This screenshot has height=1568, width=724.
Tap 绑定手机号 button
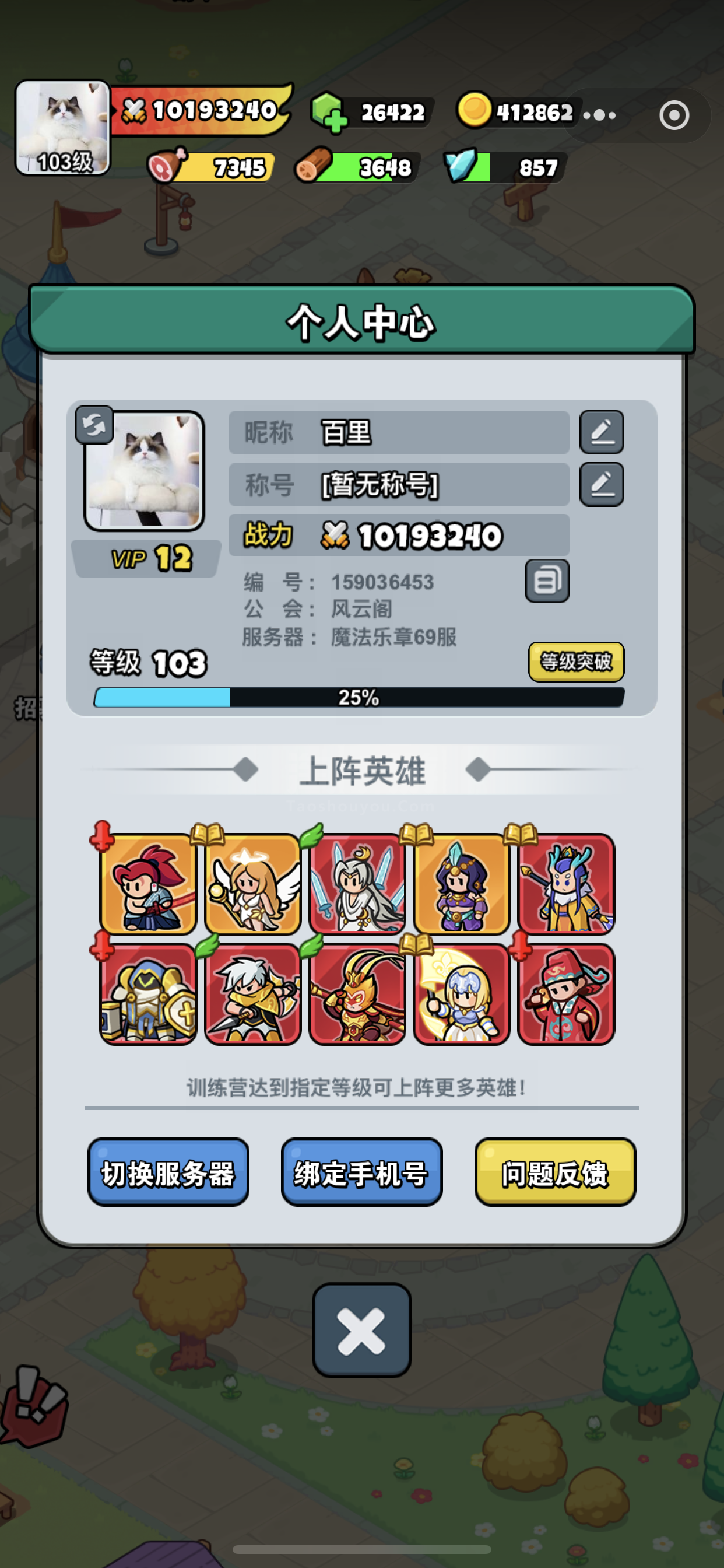point(361,1172)
